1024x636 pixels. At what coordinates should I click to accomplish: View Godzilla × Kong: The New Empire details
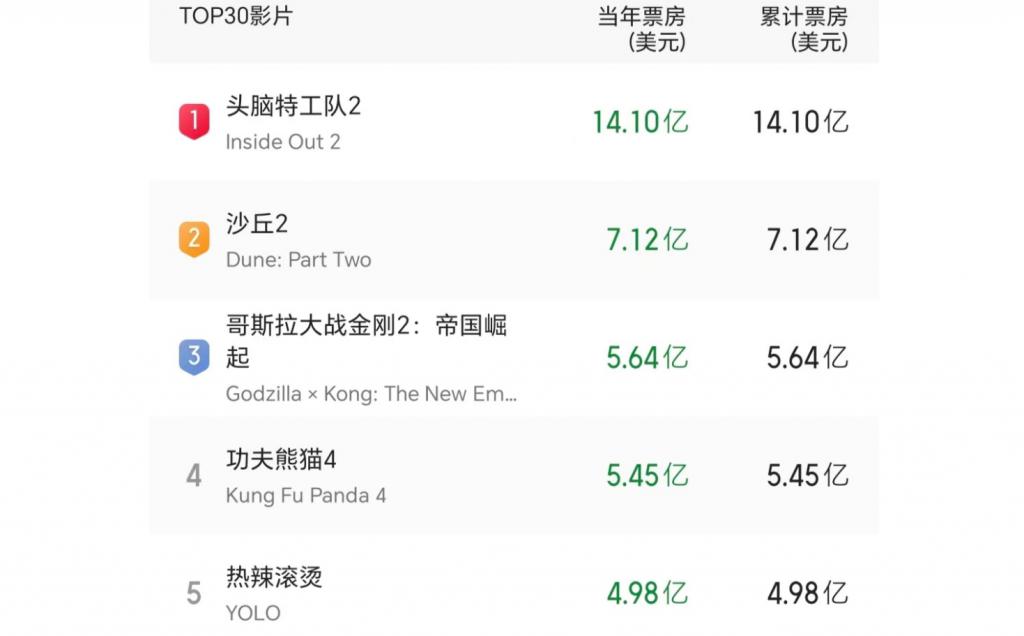tap(366, 357)
